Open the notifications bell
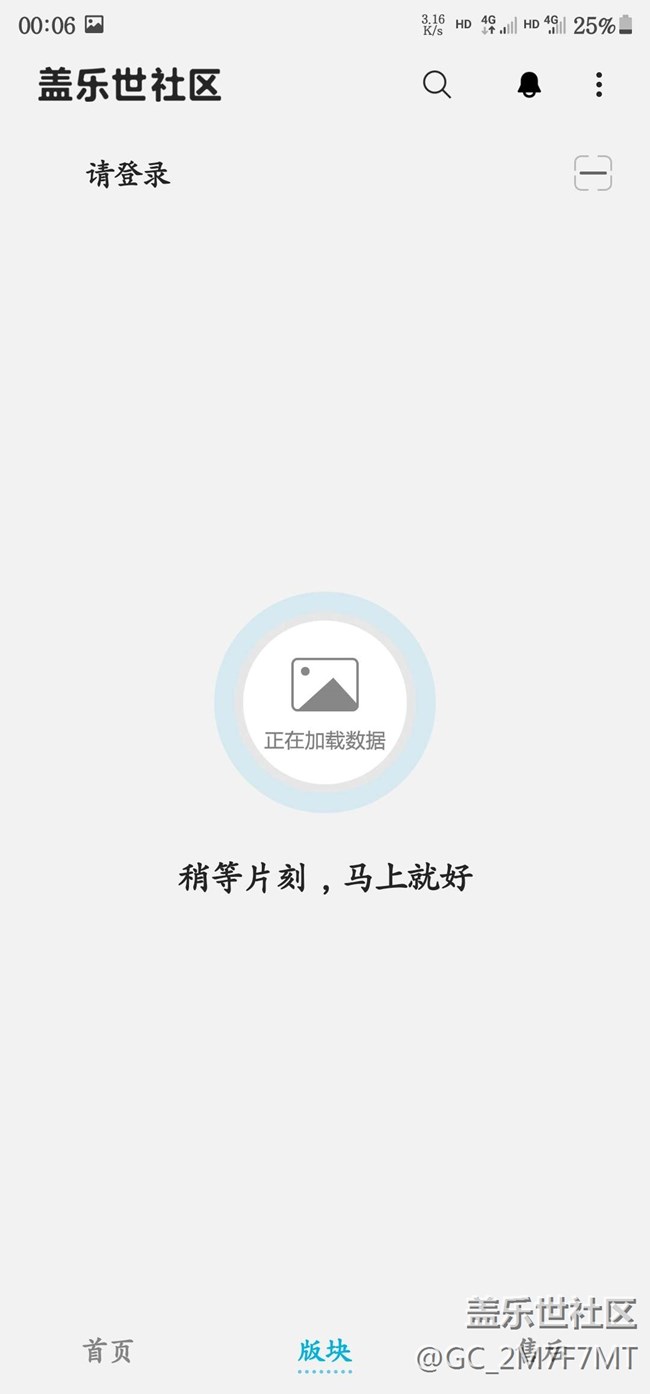Screen dimensions: 650x1394 529,85
